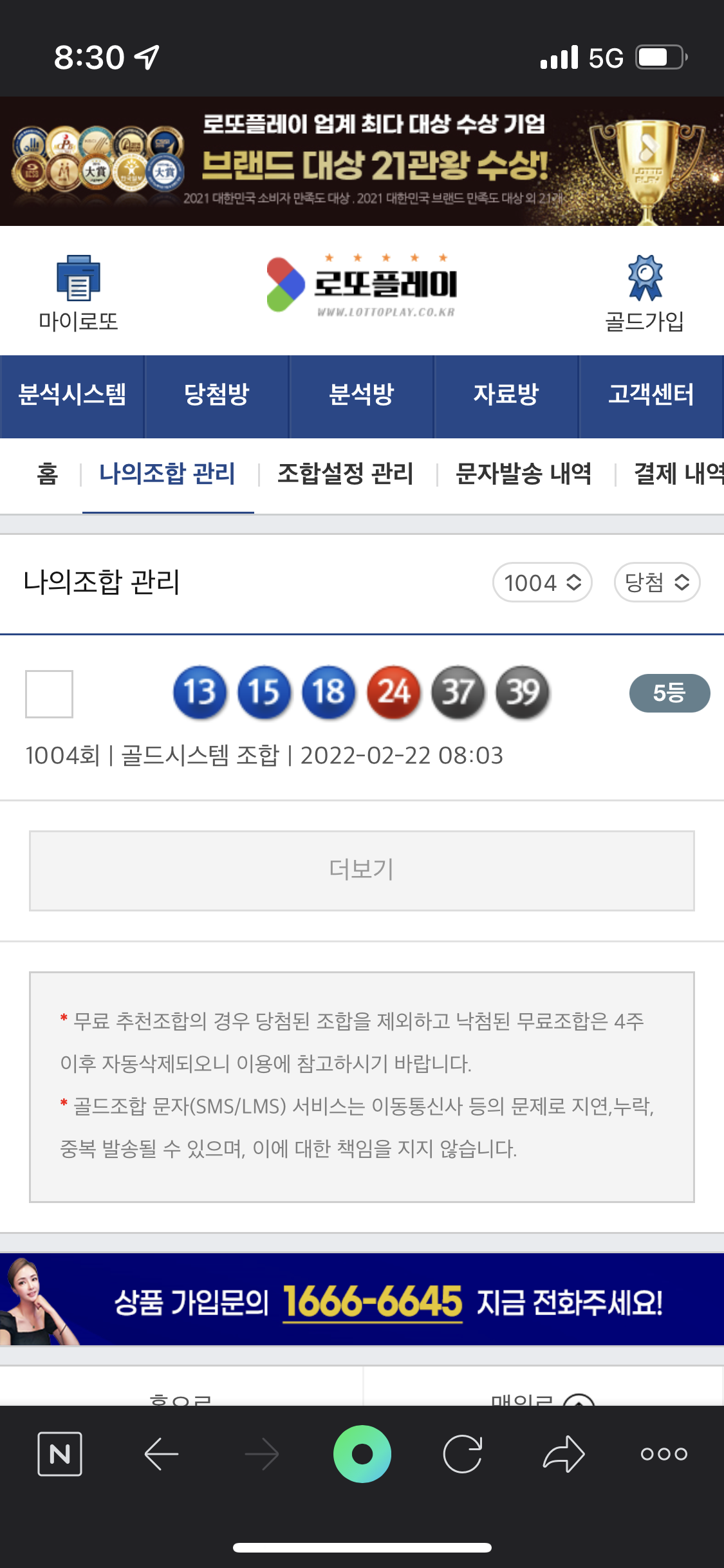The height and width of the screenshot is (1568, 724).
Task: Open the 문자발송 내역 tab
Action: tap(524, 474)
